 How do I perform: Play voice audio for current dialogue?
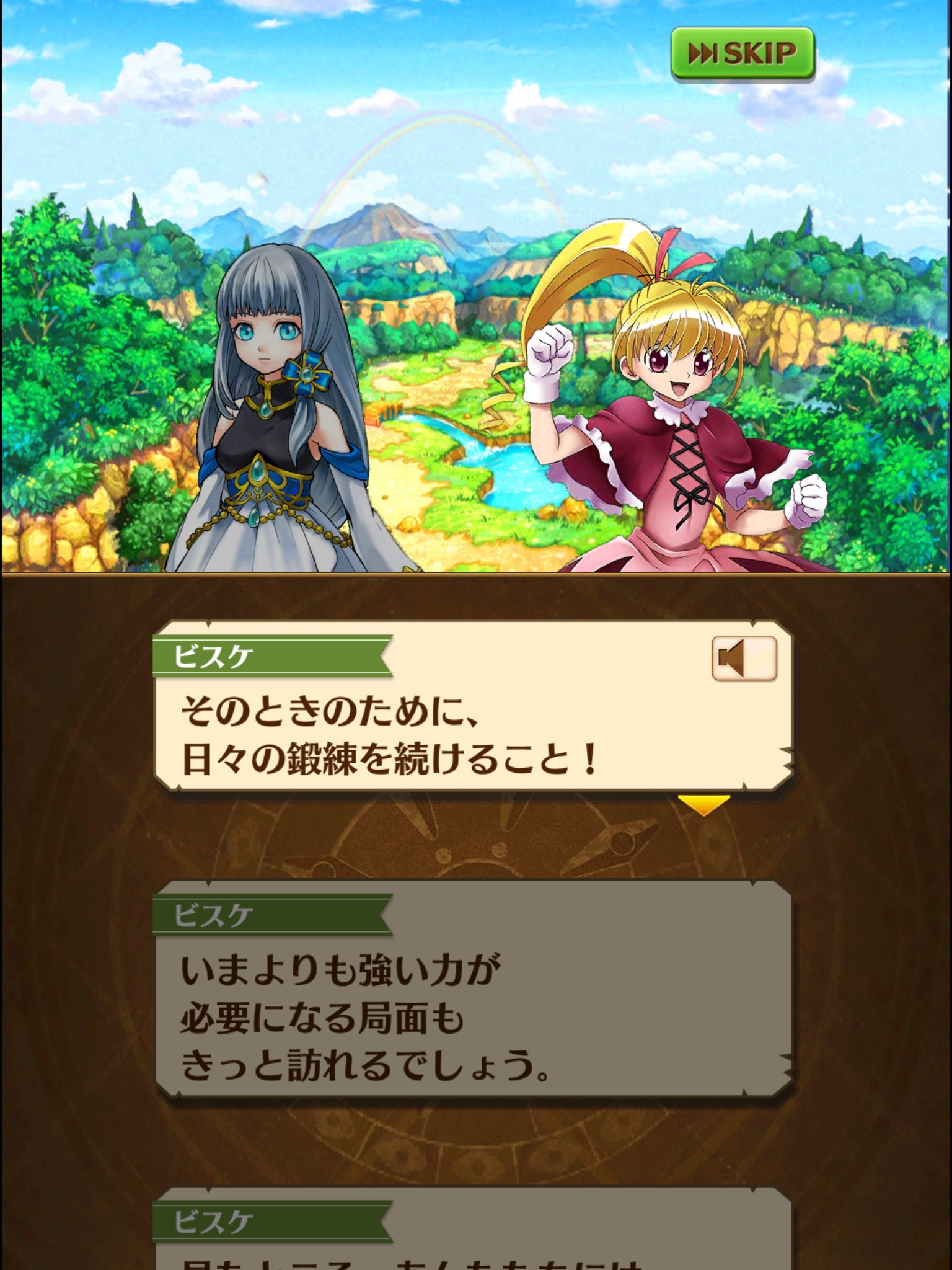(744, 658)
